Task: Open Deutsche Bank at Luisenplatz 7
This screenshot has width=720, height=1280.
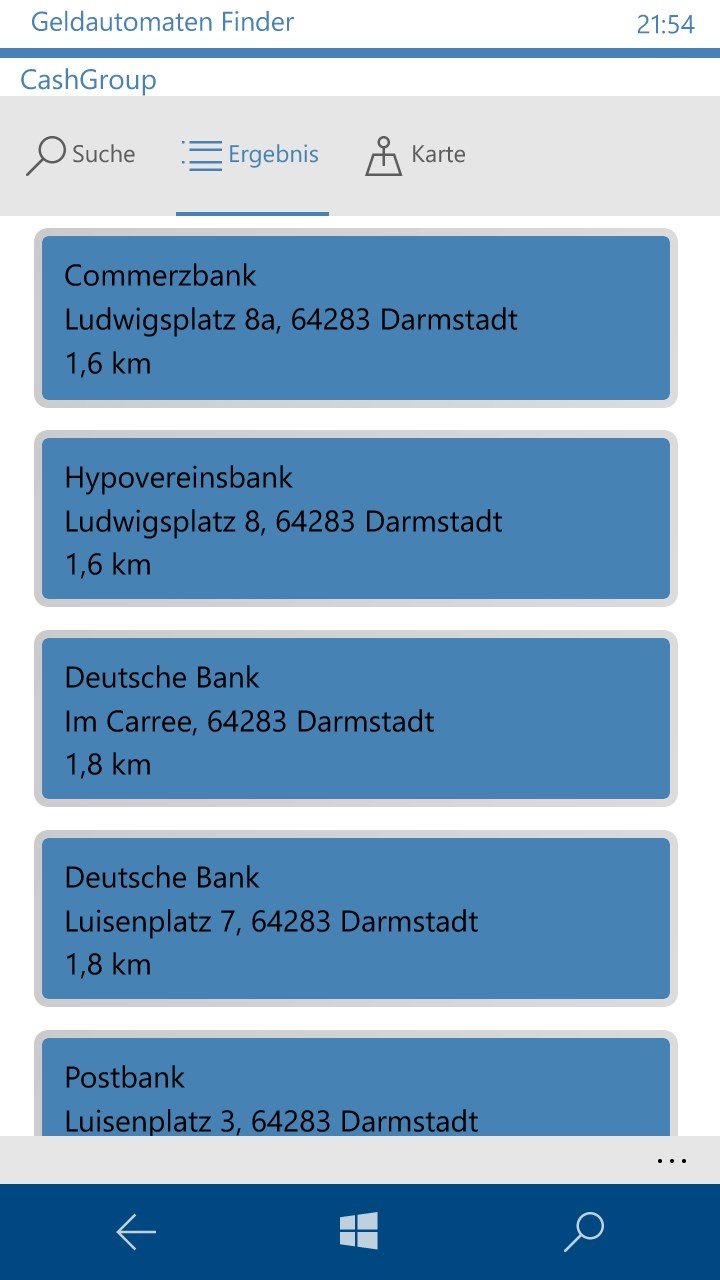Action: click(x=356, y=919)
